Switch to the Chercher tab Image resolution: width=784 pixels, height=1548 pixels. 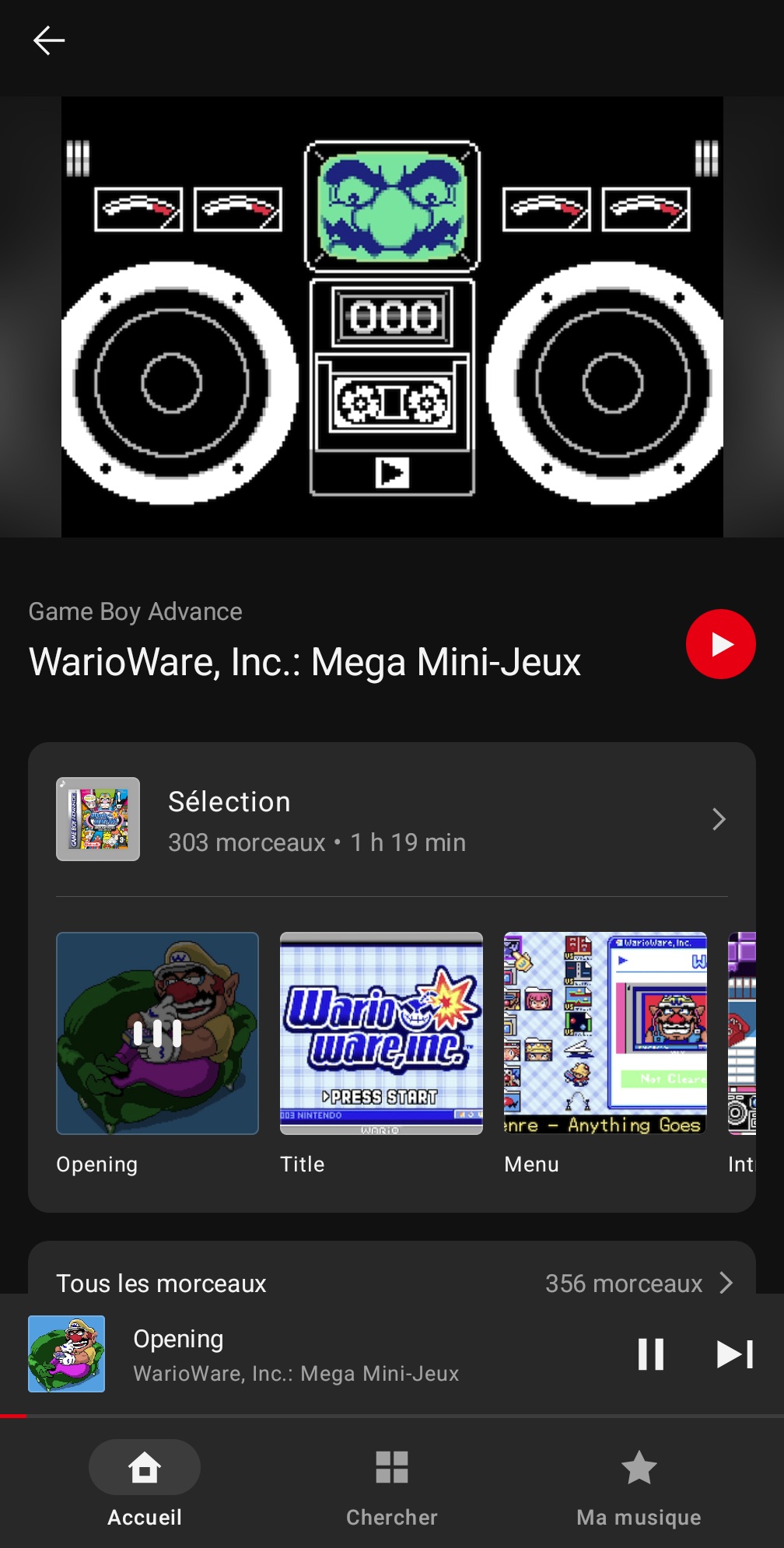[x=392, y=1483]
